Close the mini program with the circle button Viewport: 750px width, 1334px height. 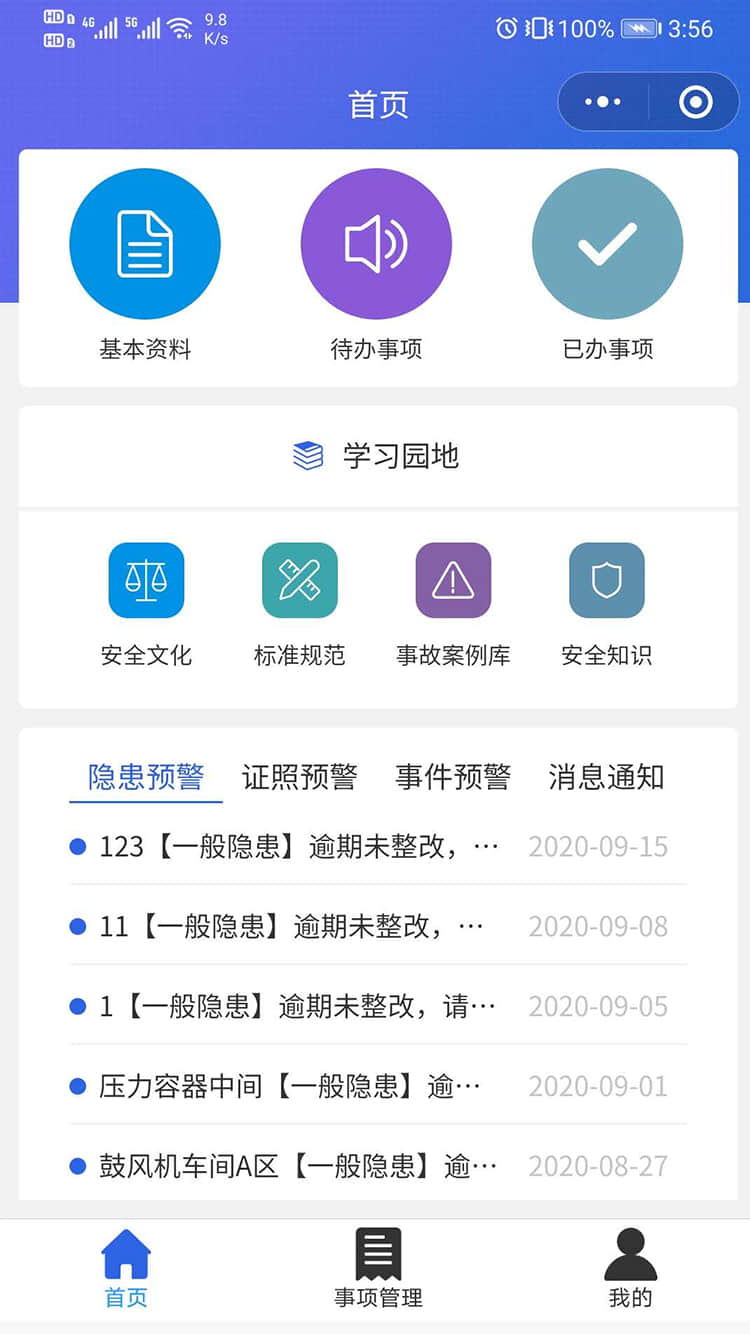pyautogui.click(x=695, y=102)
